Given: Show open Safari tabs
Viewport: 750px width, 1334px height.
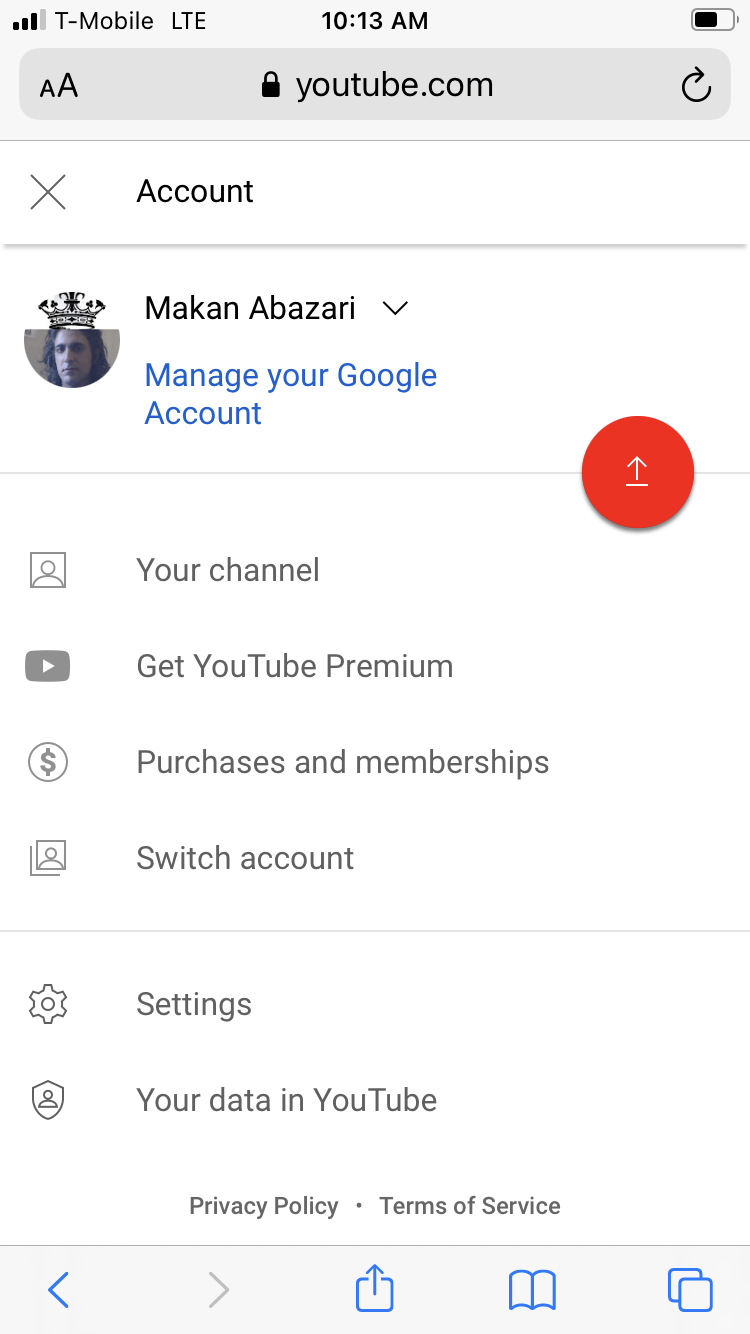Looking at the screenshot, I should click(x=690, y=1290).
